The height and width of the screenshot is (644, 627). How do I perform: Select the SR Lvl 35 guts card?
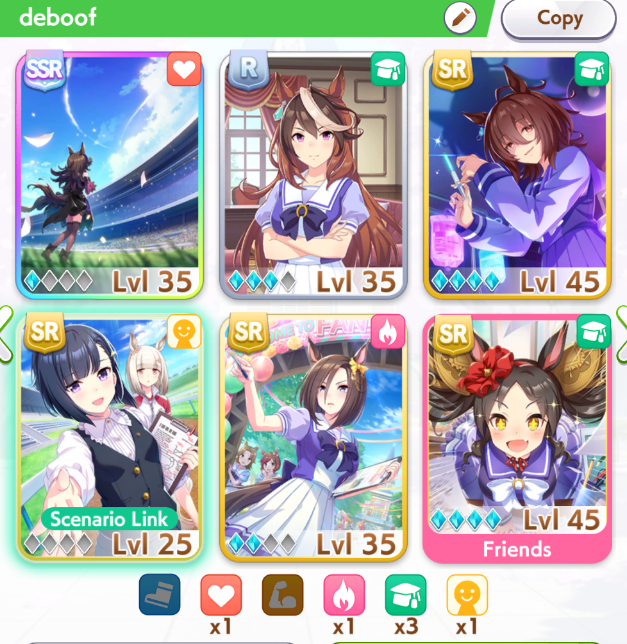(x=313, y=438)
